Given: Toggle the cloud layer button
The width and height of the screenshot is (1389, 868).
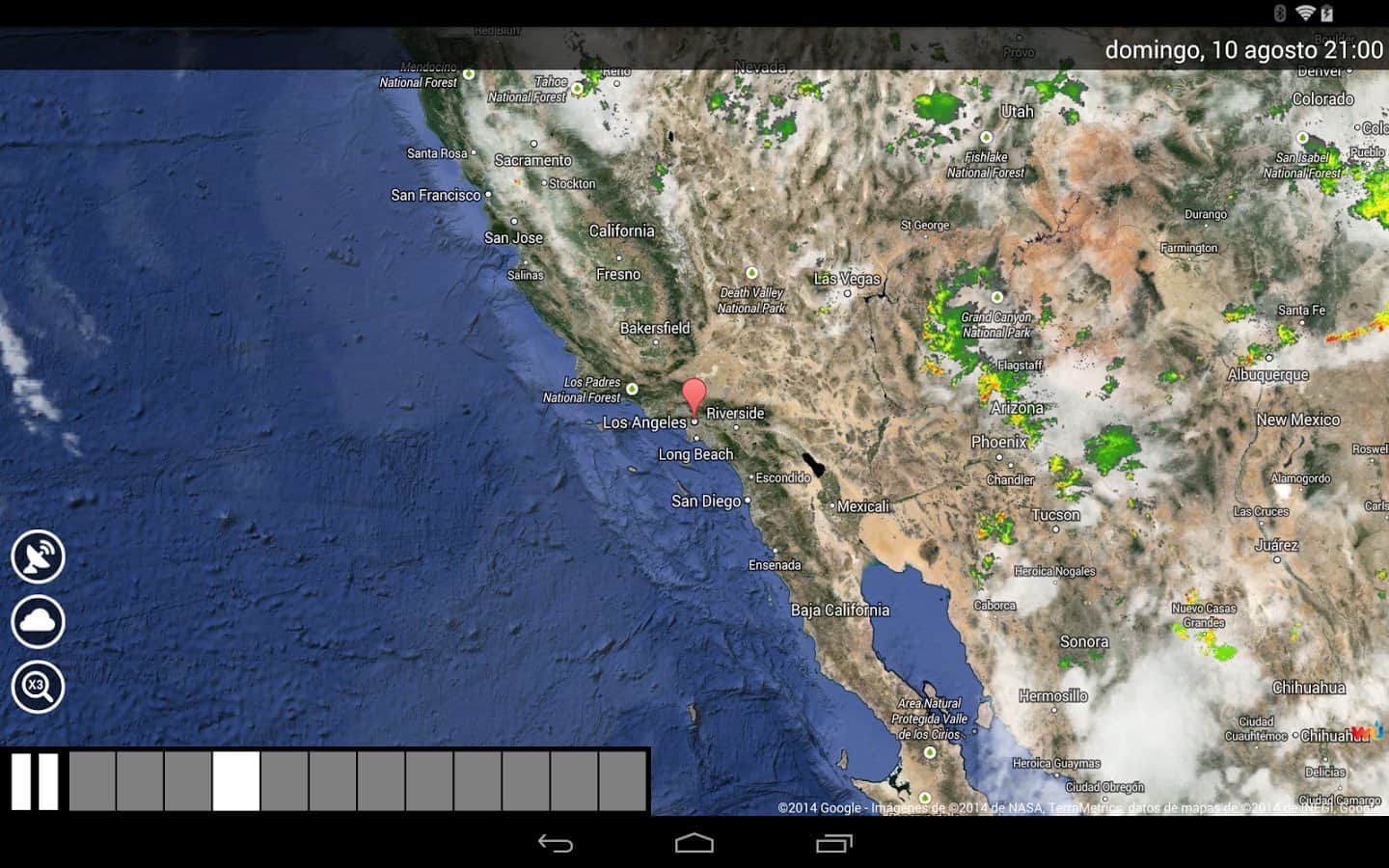Looking at the screenshot, I should pyautogui.click(x=38, y=622).
